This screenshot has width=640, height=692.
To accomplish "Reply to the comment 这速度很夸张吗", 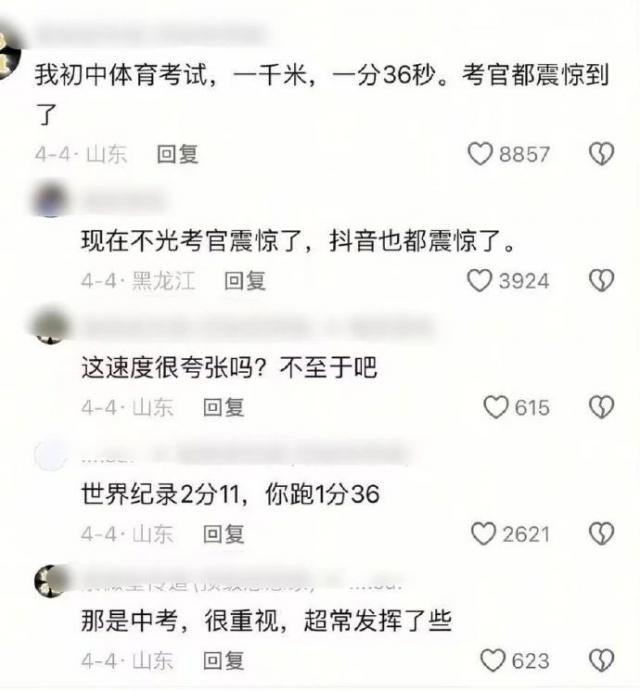I will click(224, 407).
